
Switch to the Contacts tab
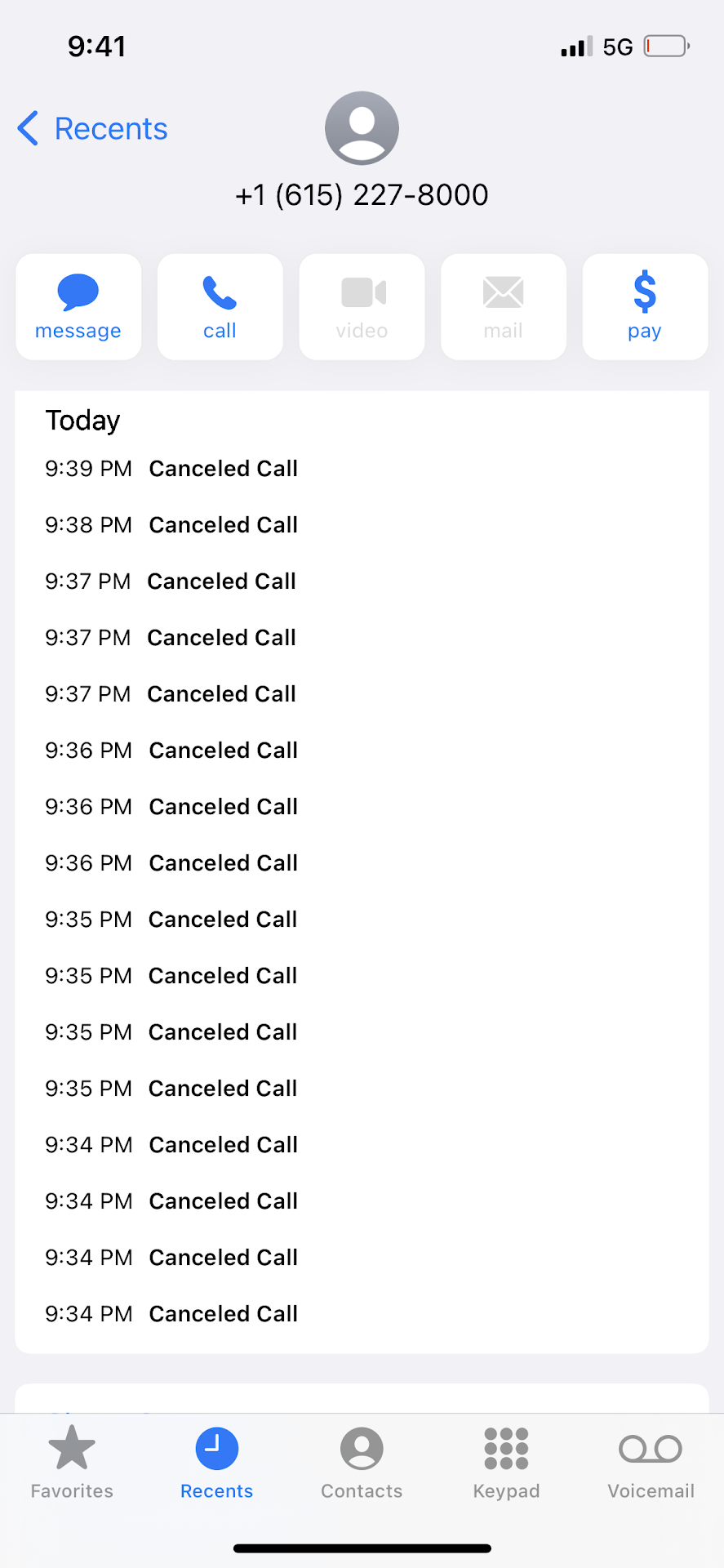[362, 1463]
